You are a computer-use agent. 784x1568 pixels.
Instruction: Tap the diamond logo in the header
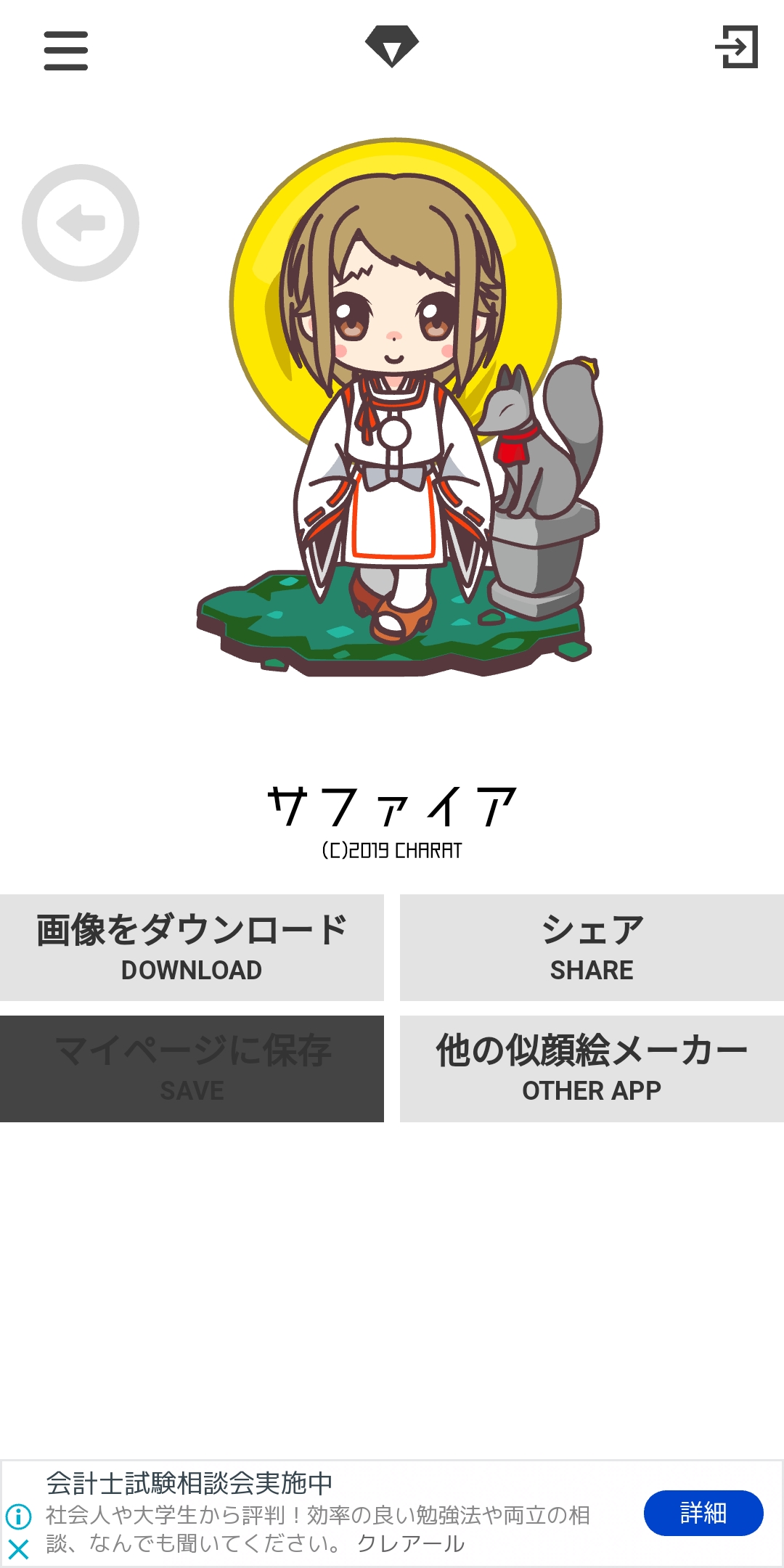pyautogui.click(x=392, y=46)
